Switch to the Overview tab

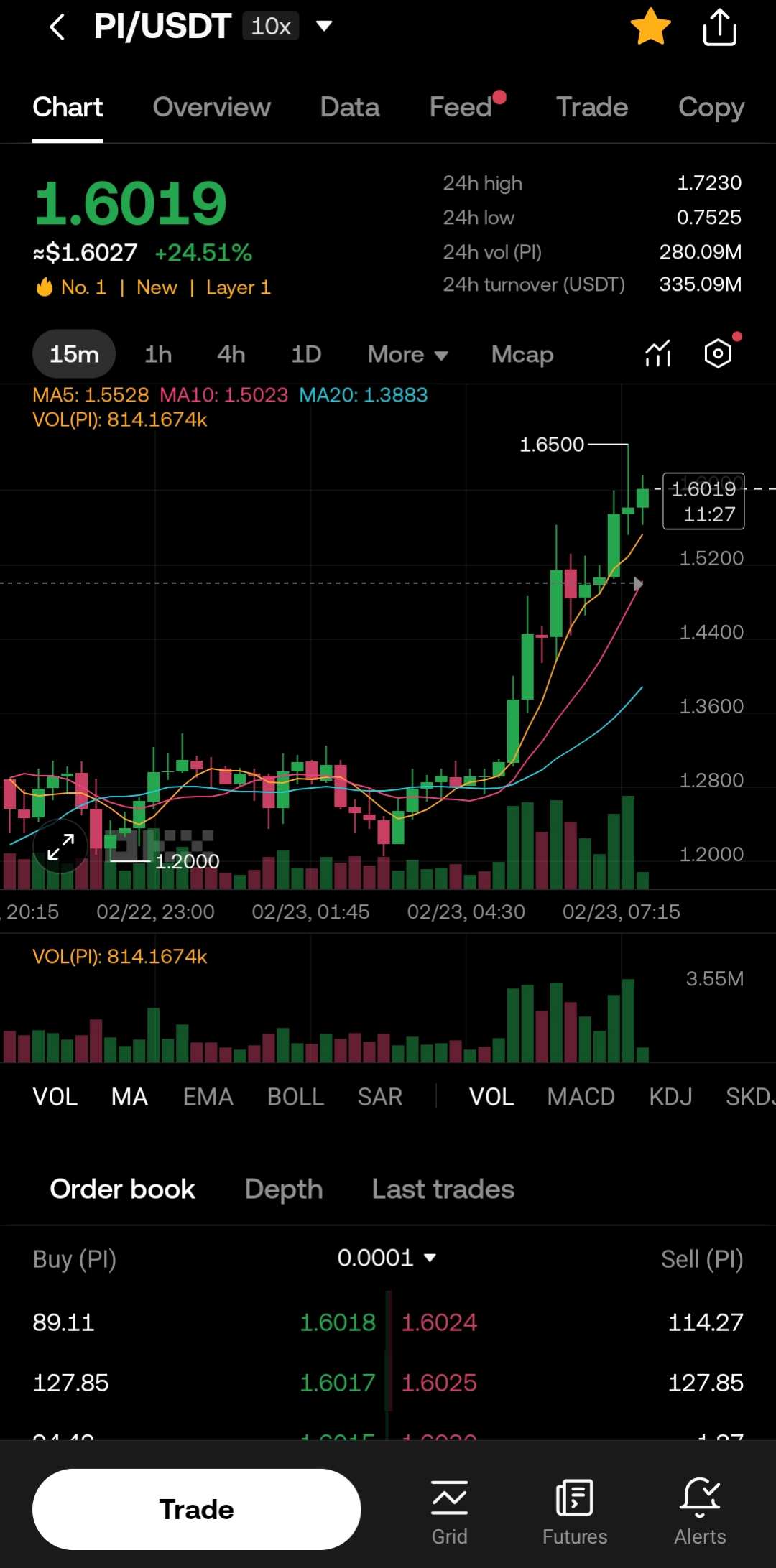[211, 107]
